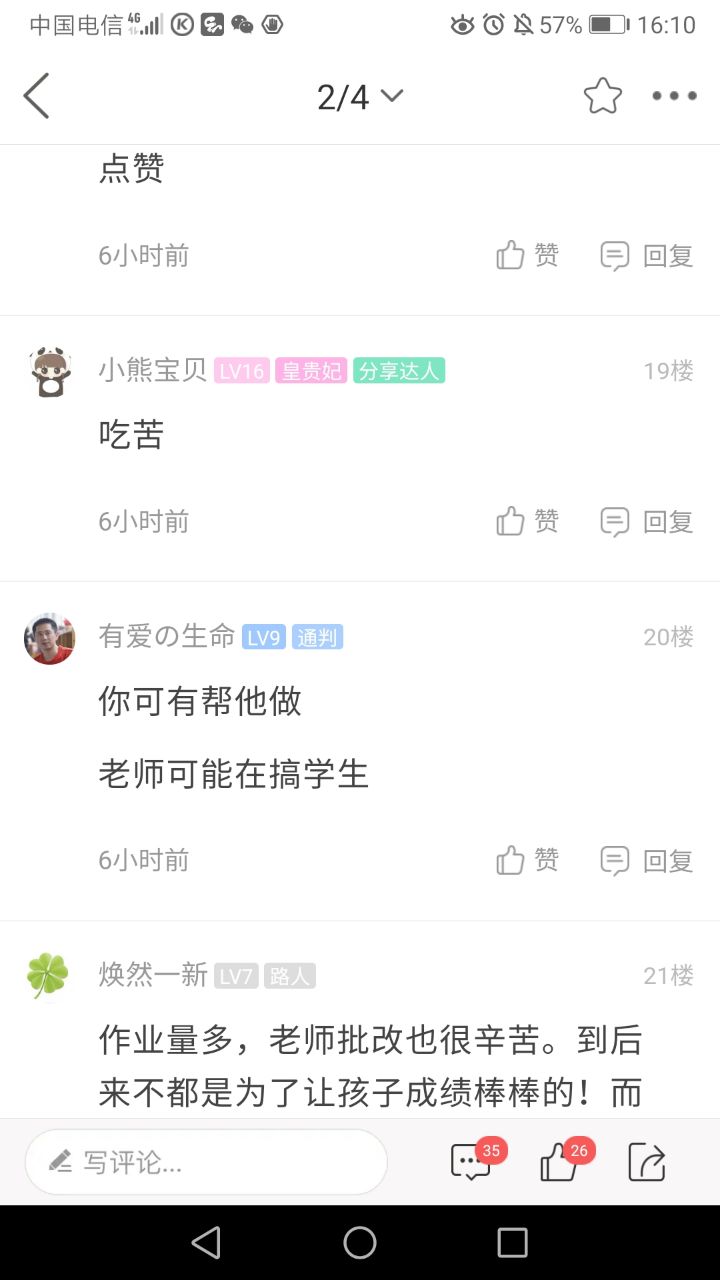720x1280 pixels.
Task: Open the 2/4 page selector dropdown
Action: pos(360,96)
